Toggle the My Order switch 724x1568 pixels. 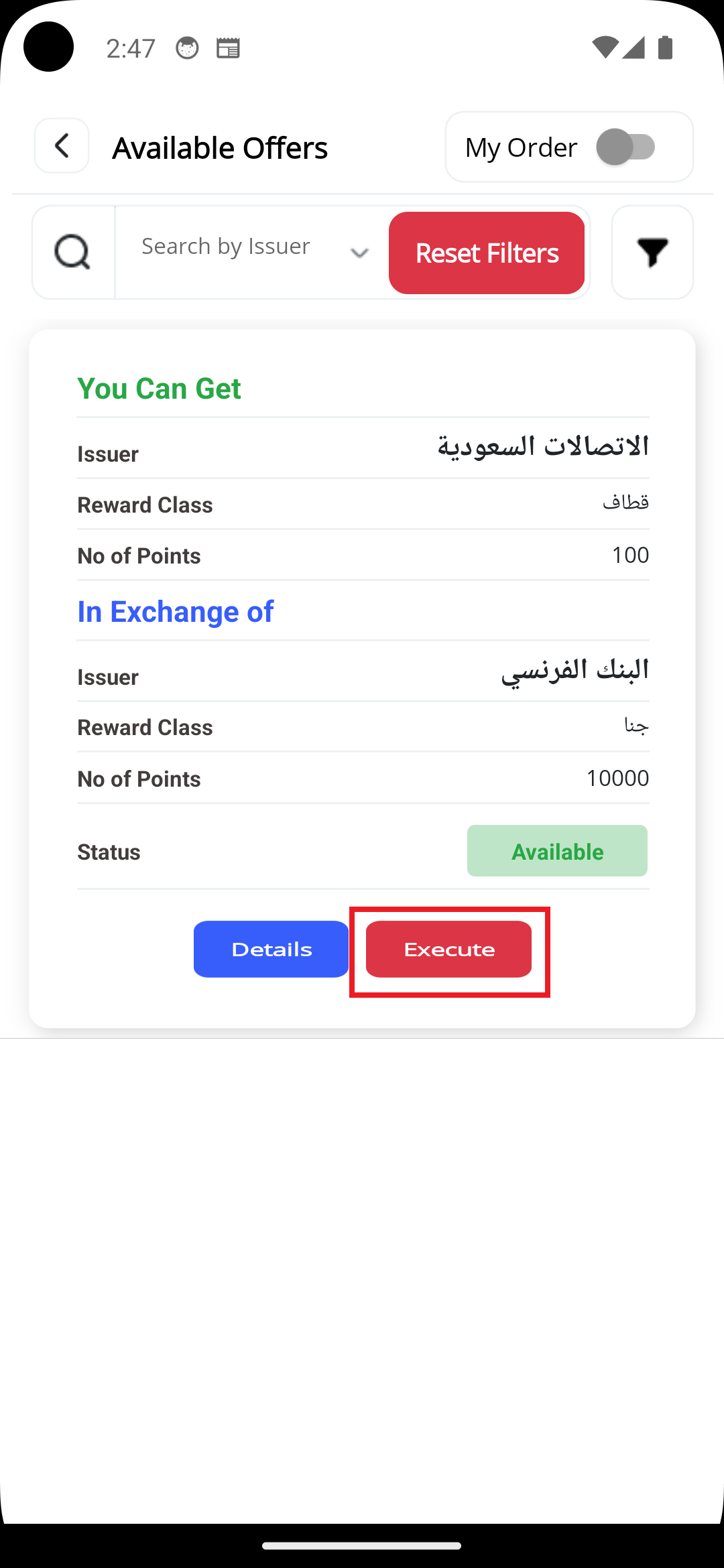coord(626,147)
